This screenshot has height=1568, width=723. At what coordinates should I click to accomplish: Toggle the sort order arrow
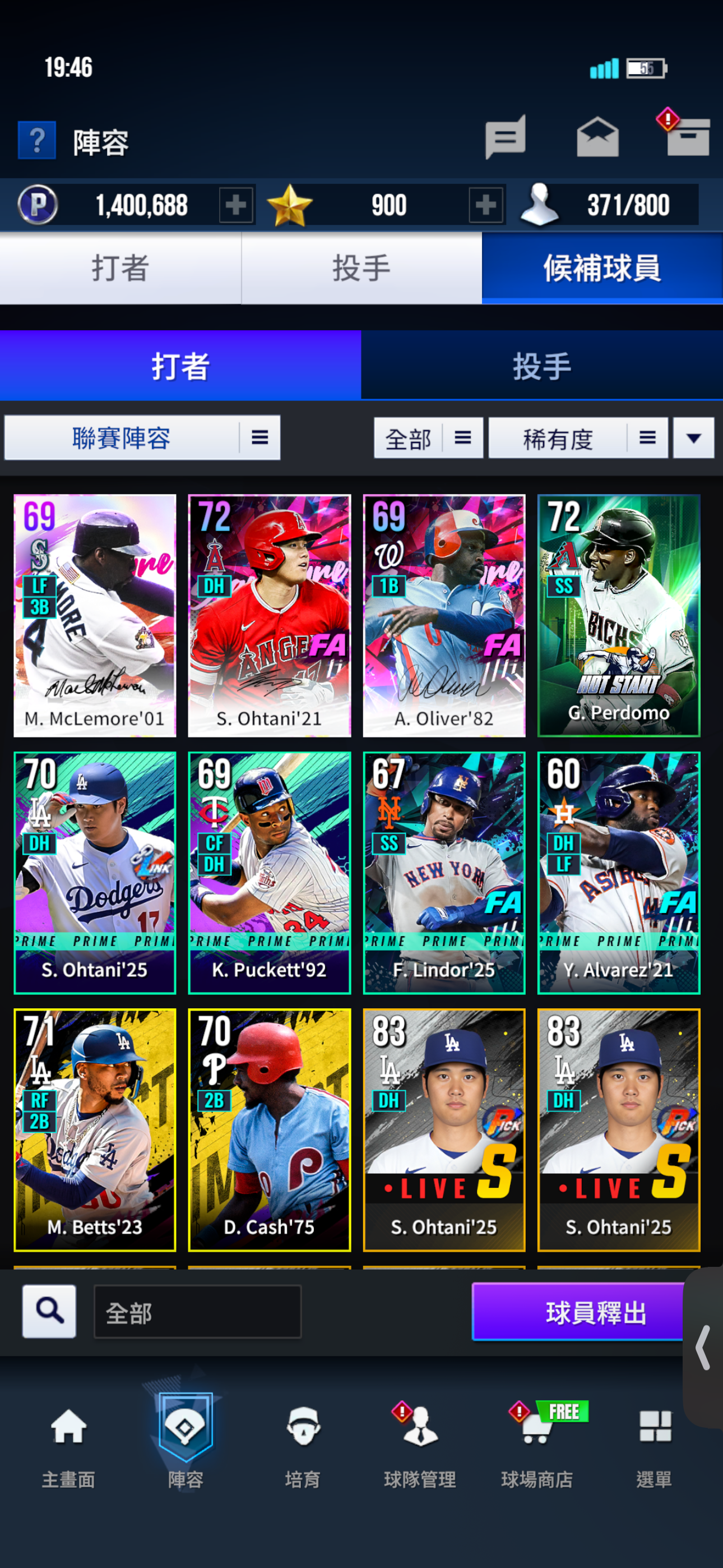point(693,437)
